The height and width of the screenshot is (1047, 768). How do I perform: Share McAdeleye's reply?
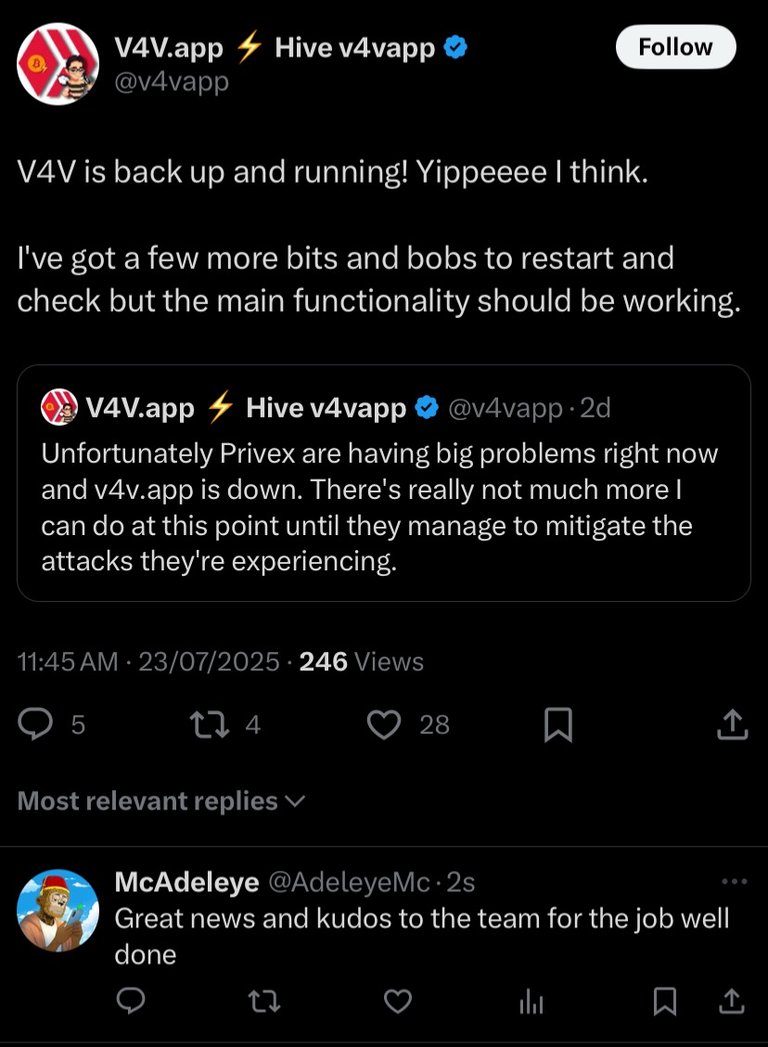point(731,1001)
